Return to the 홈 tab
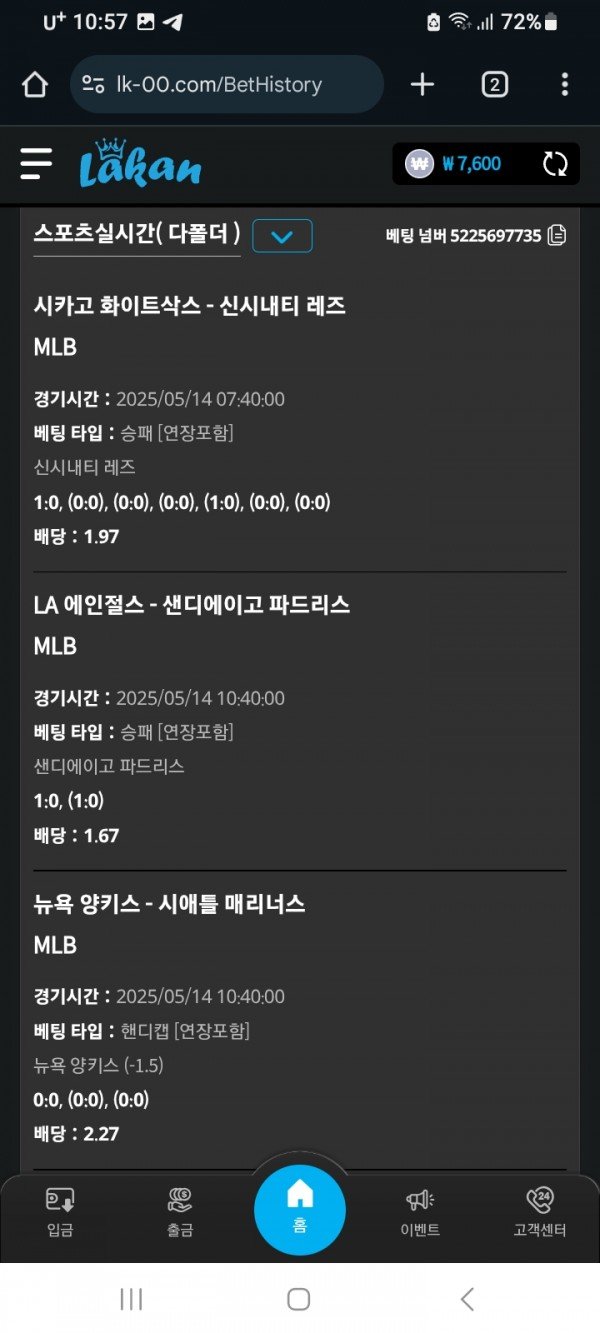 300,1206
